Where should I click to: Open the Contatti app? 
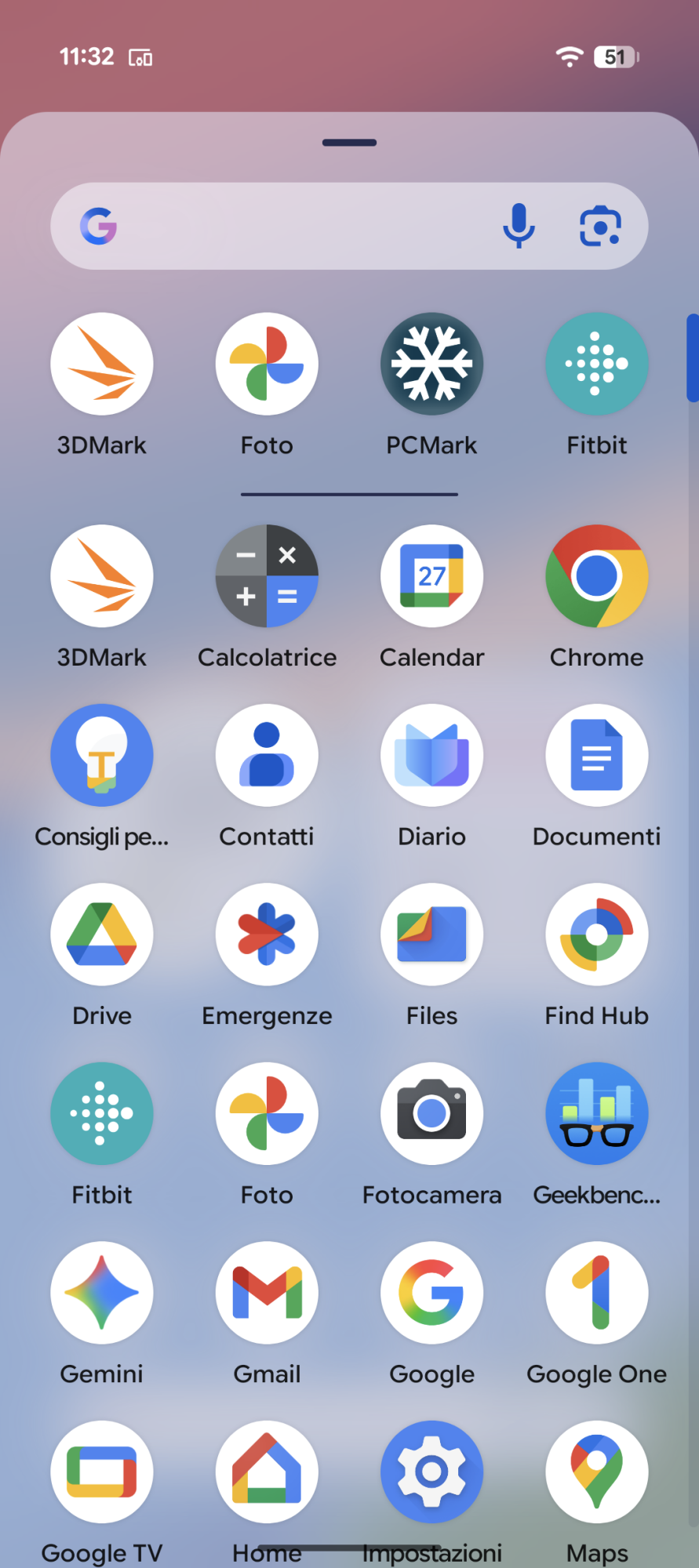[x=267, y=755]
